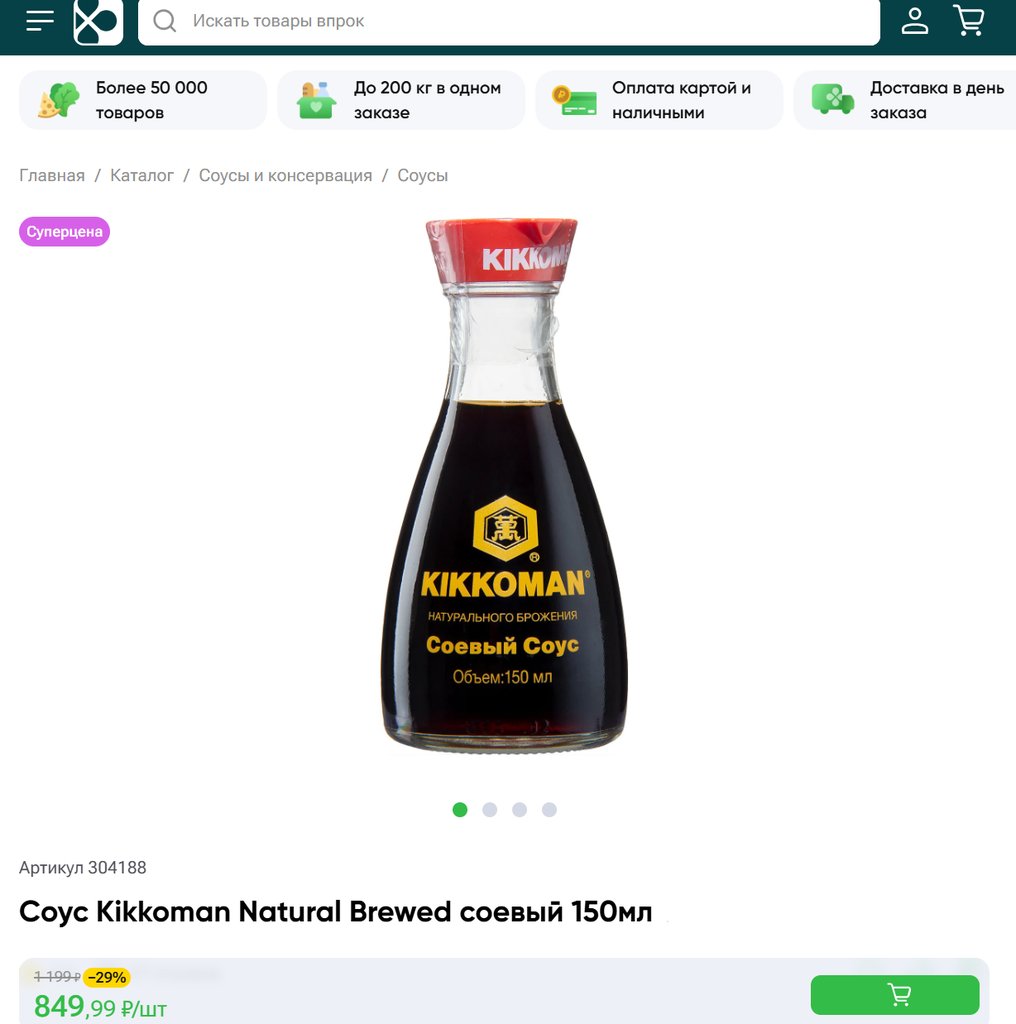This screenshot has width=1016, height=1024.
Task: Select the second image gallery dot
Action: click(490, 810)
